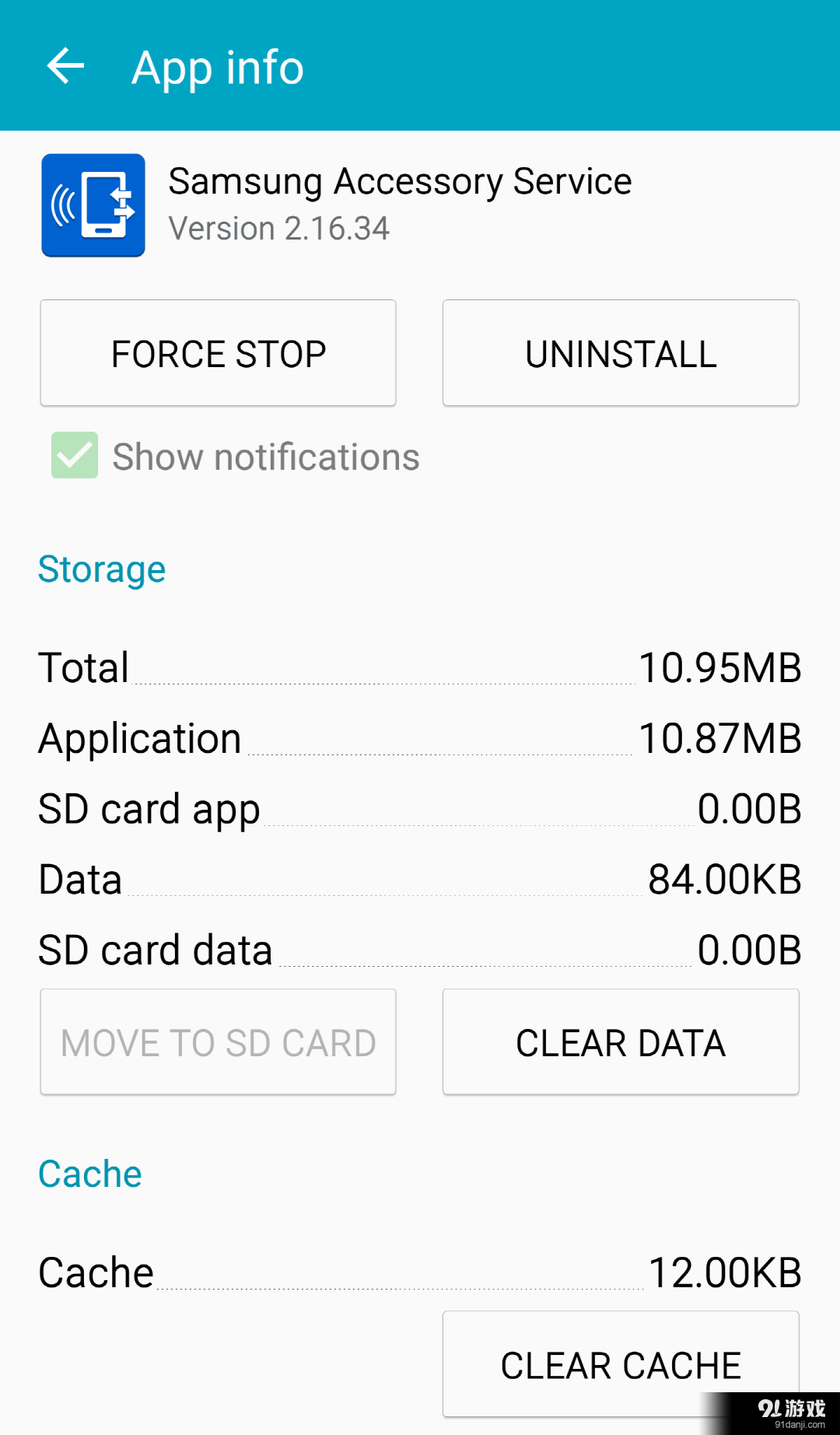Uninstall the Samsung Accessory Service app

tap(620, 352)
